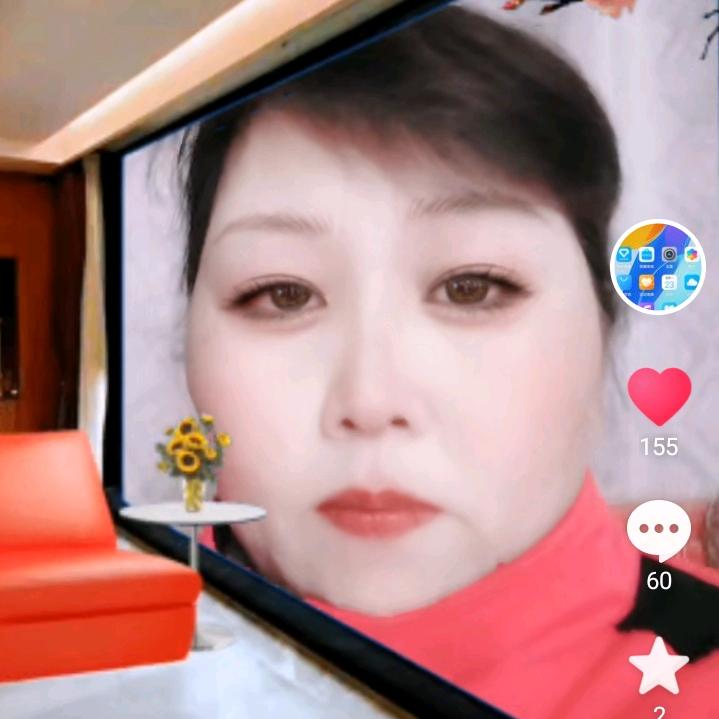Like this video with the heart
Screen dimensions: 719x719
(x=659, y=396)
